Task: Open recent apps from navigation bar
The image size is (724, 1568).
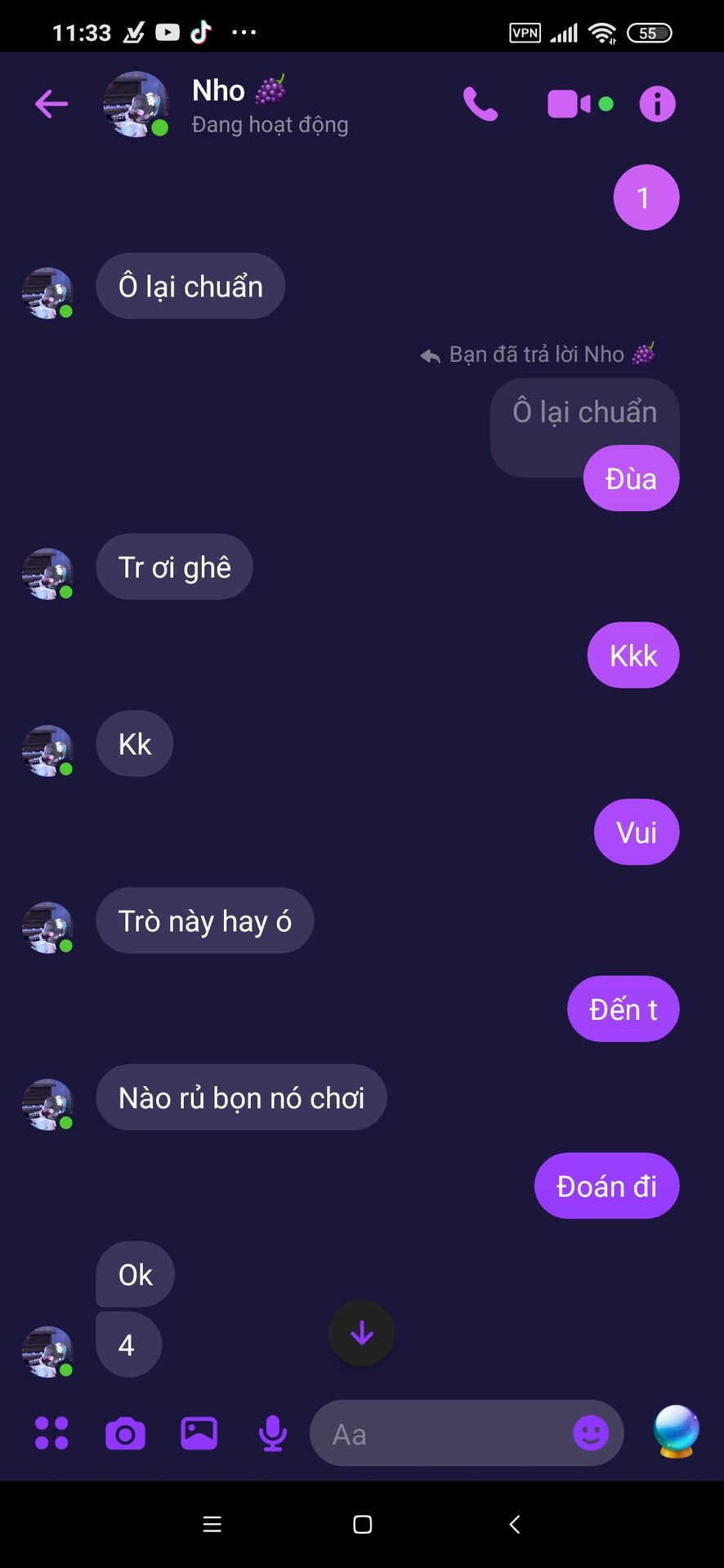Action: pos(212,1524)
